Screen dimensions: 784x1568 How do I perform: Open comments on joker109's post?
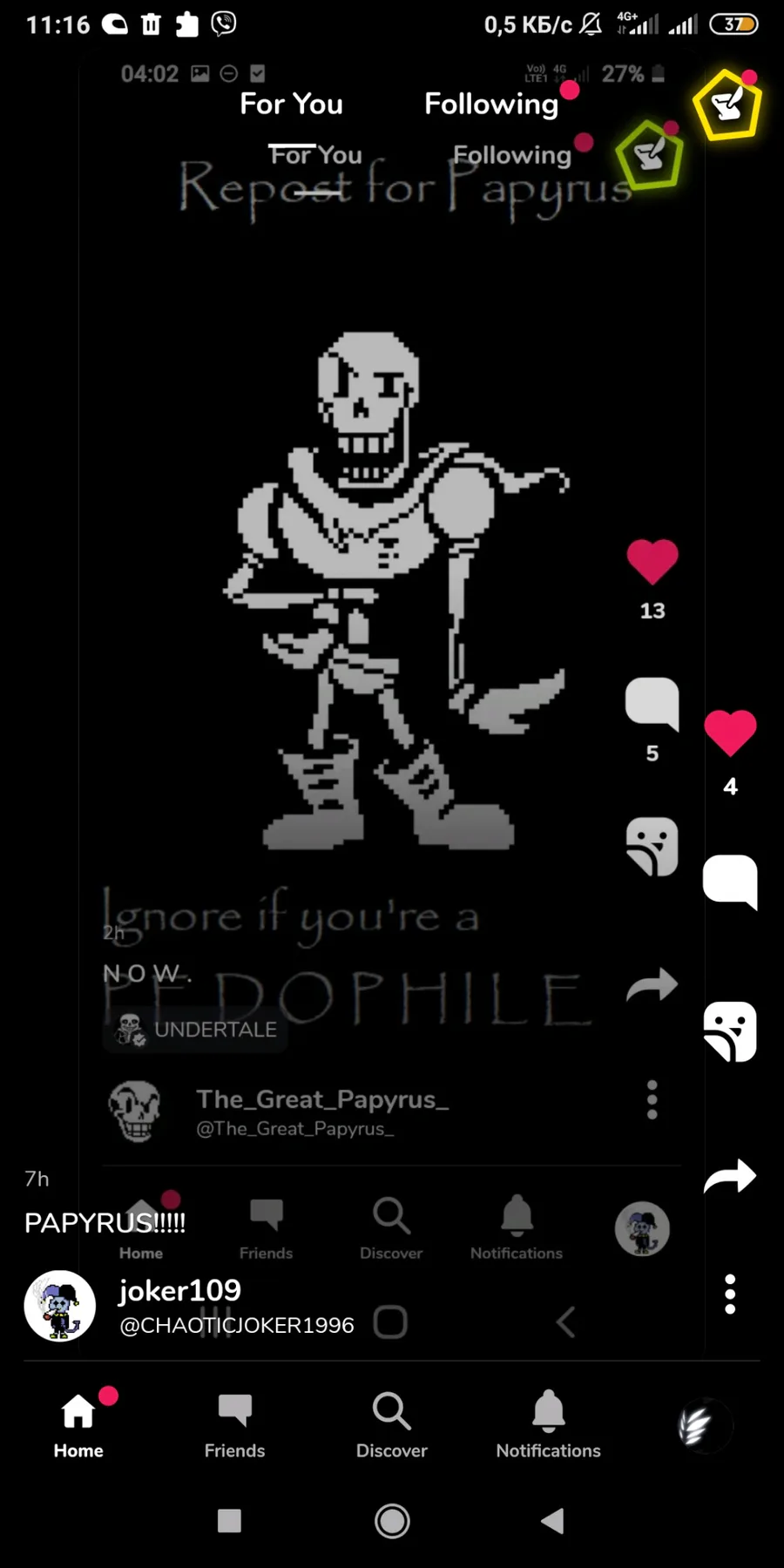730,881
